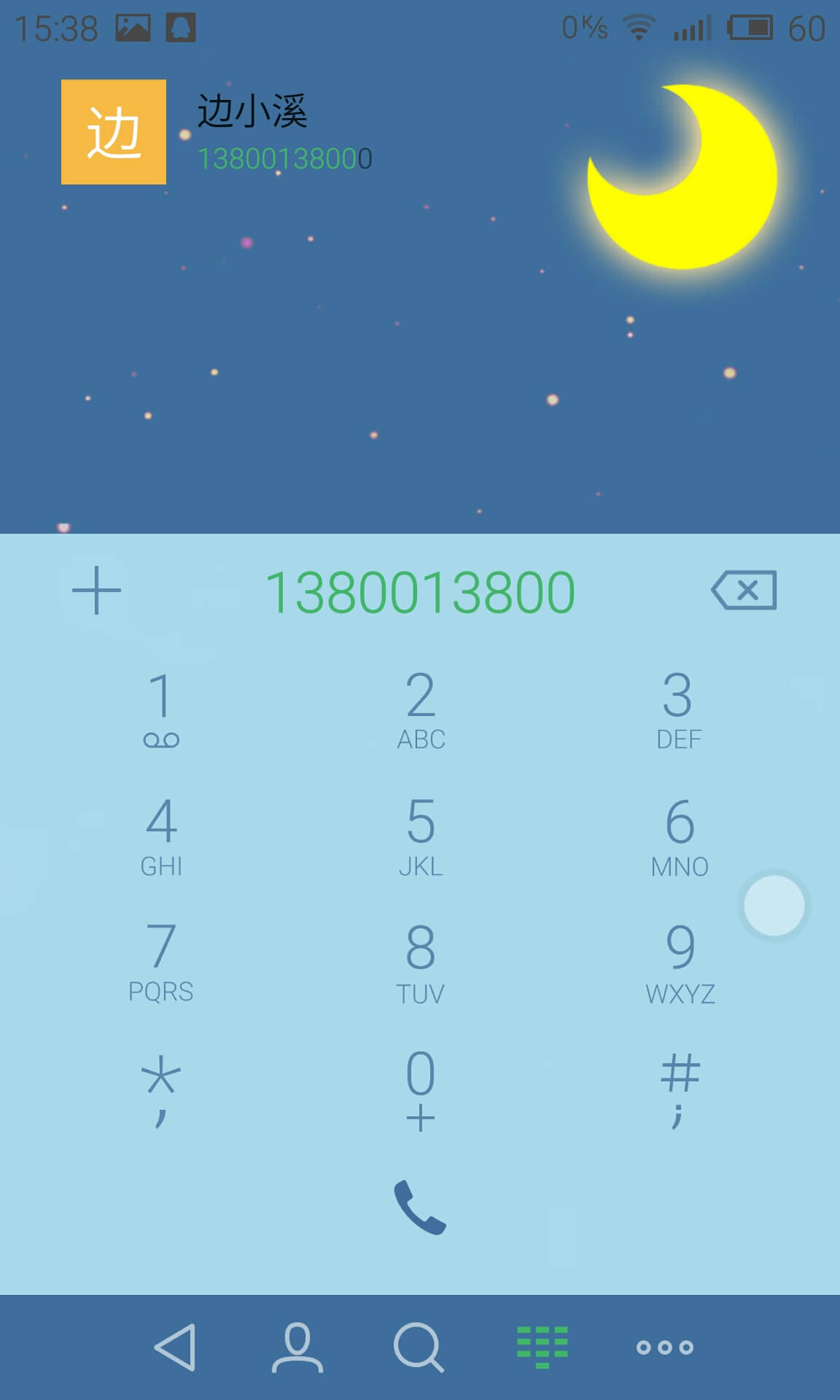Switch to the contacts tab
The height and width of the screenshot is (1400, 840).
pyautogui.click(x=297, y=1347)
